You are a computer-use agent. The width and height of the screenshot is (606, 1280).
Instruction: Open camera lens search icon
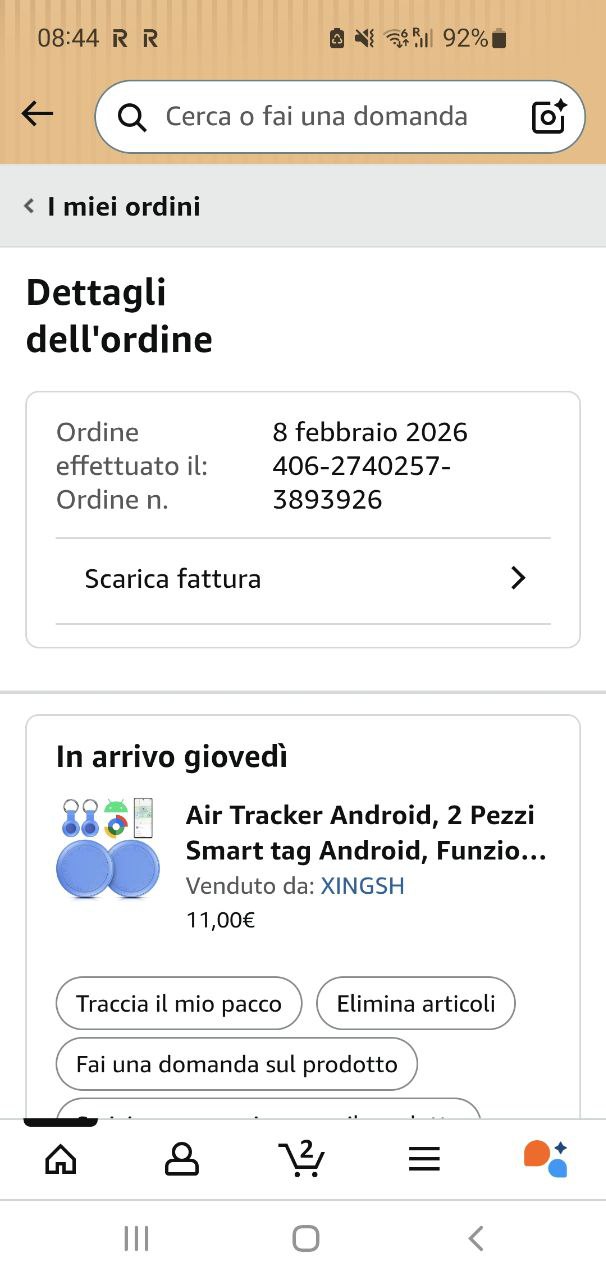pos(549,117)
